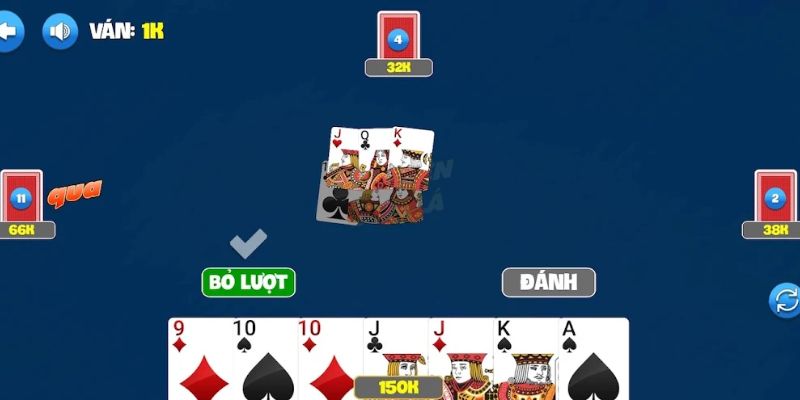Open top opponent's profile with 32K
This screenshot has width=800, height=400.
(398, 41)
